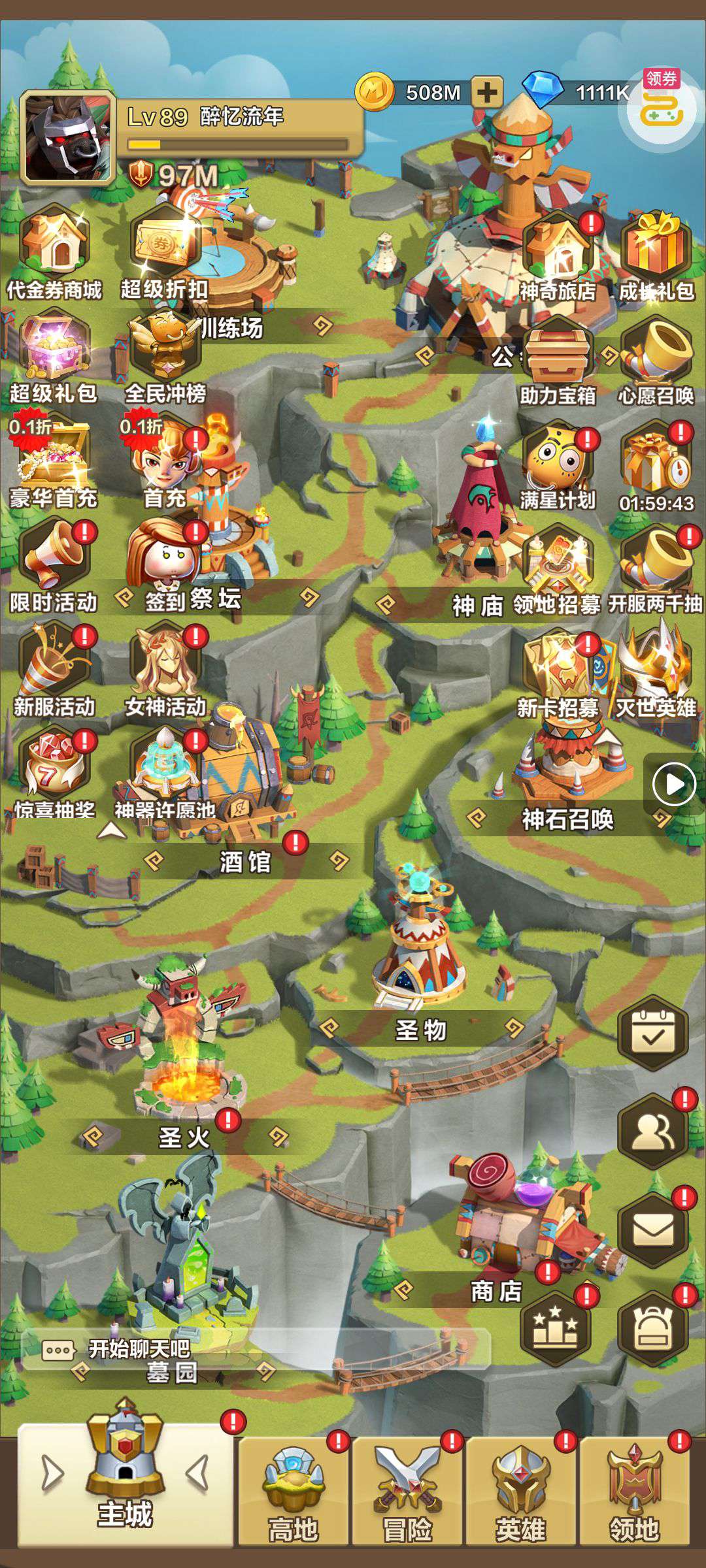Enter the 酒馆 building
This screenshot has width=706, height=1568.
(x=245, y=862)
